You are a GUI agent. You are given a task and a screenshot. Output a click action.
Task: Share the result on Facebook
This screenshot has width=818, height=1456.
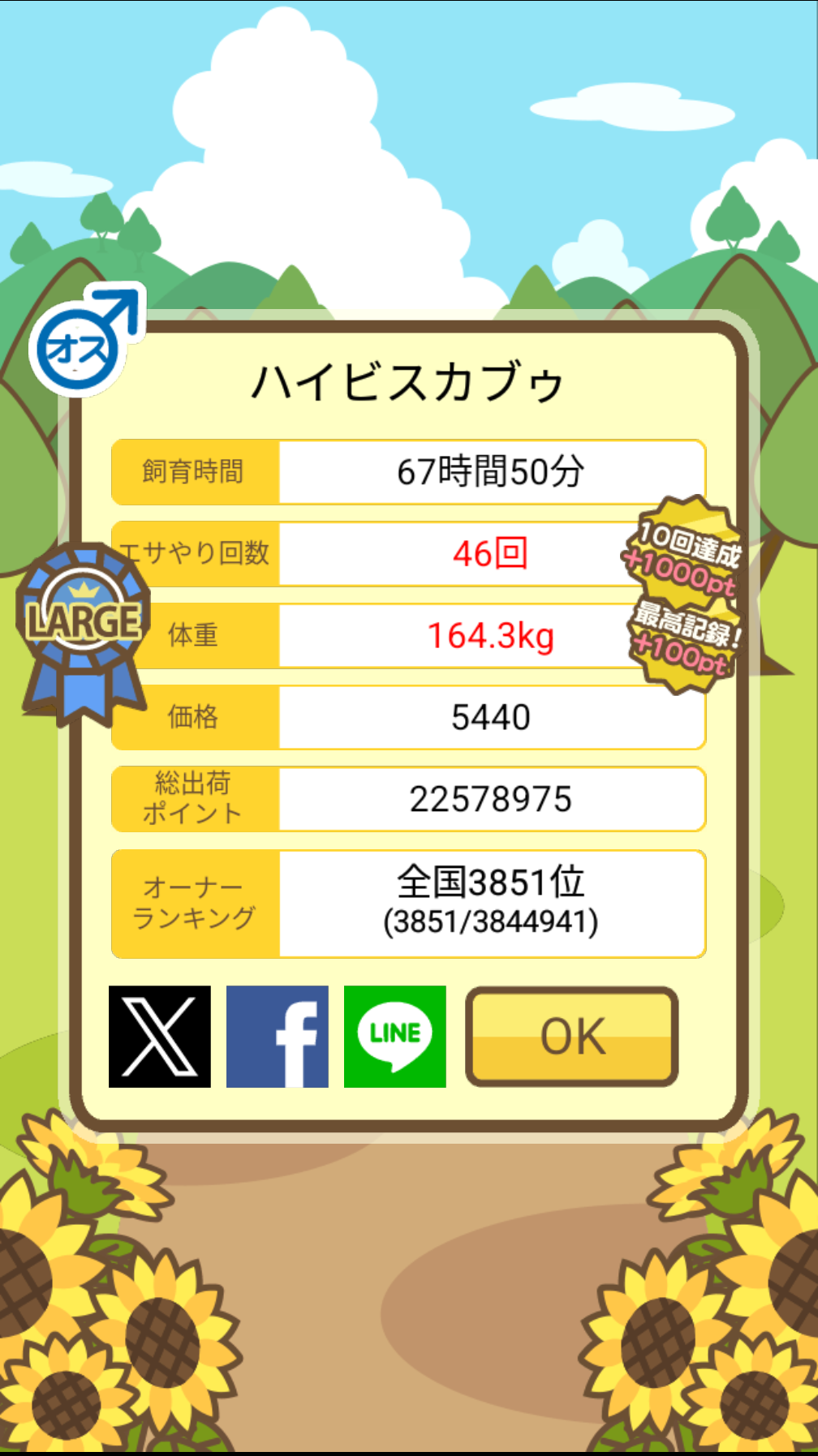pyautogui.click(x=278, y=1036)
